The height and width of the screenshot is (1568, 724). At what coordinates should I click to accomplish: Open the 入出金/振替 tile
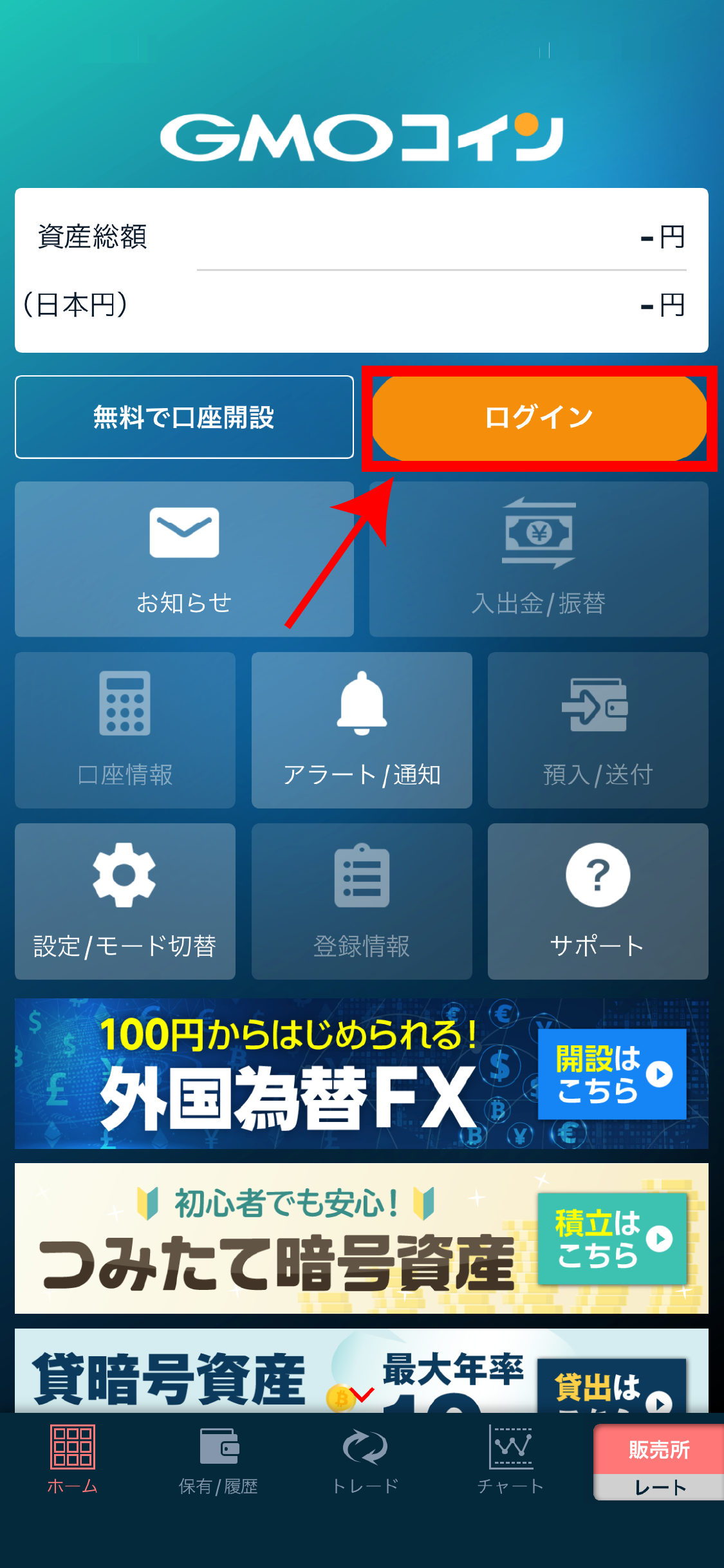[539, 559]
